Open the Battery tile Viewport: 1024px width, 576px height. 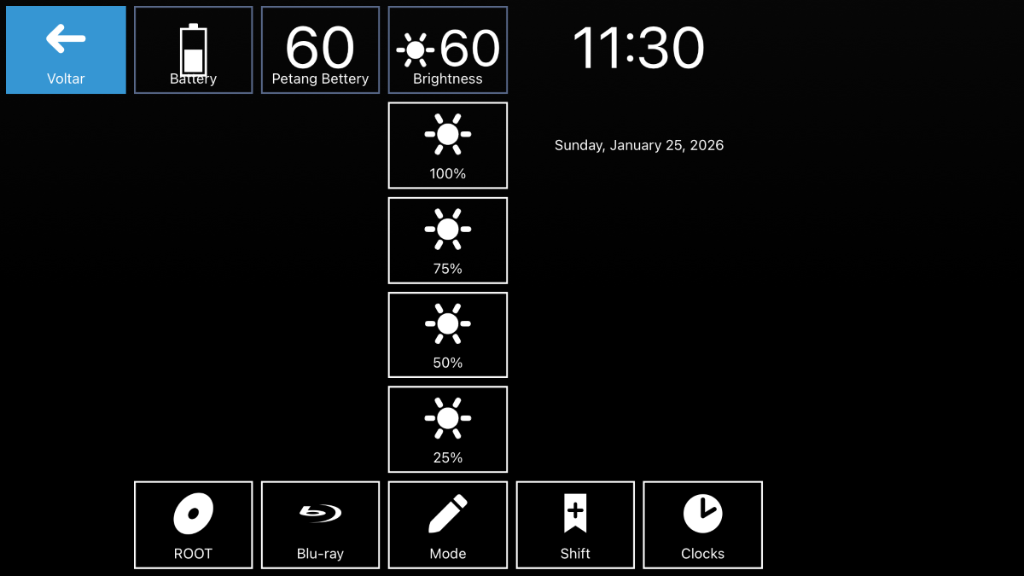193,50
